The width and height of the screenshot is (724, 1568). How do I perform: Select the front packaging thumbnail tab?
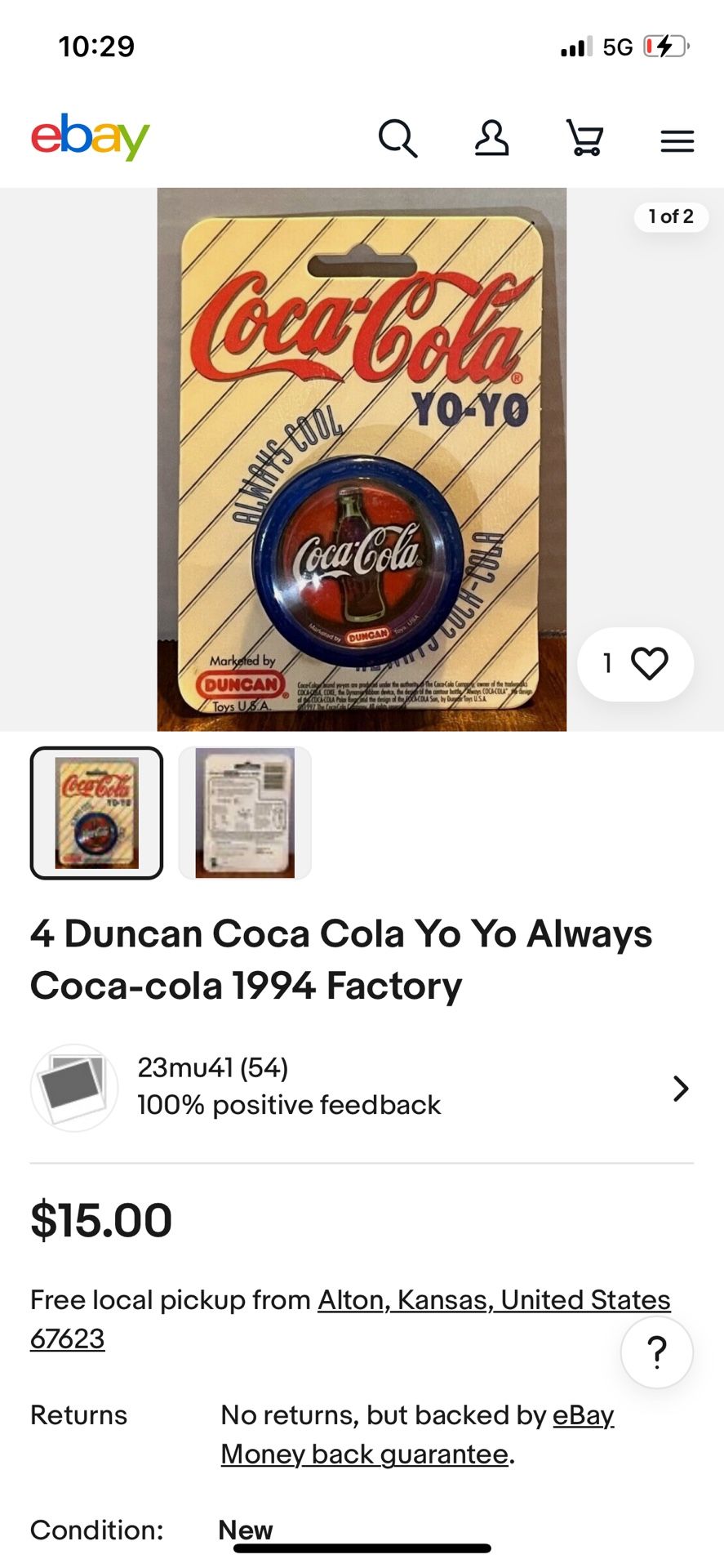point(95,813)
